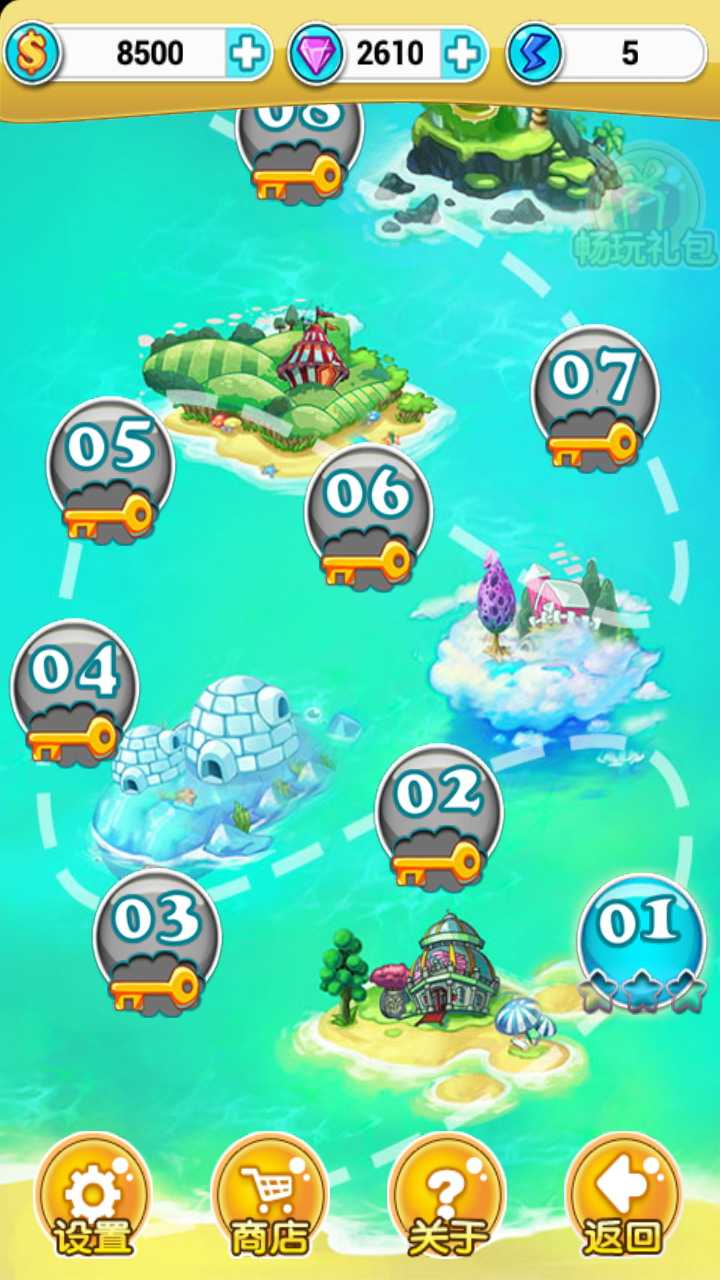
Task: Select locked level 02
Action: click(x=438, y=816)
